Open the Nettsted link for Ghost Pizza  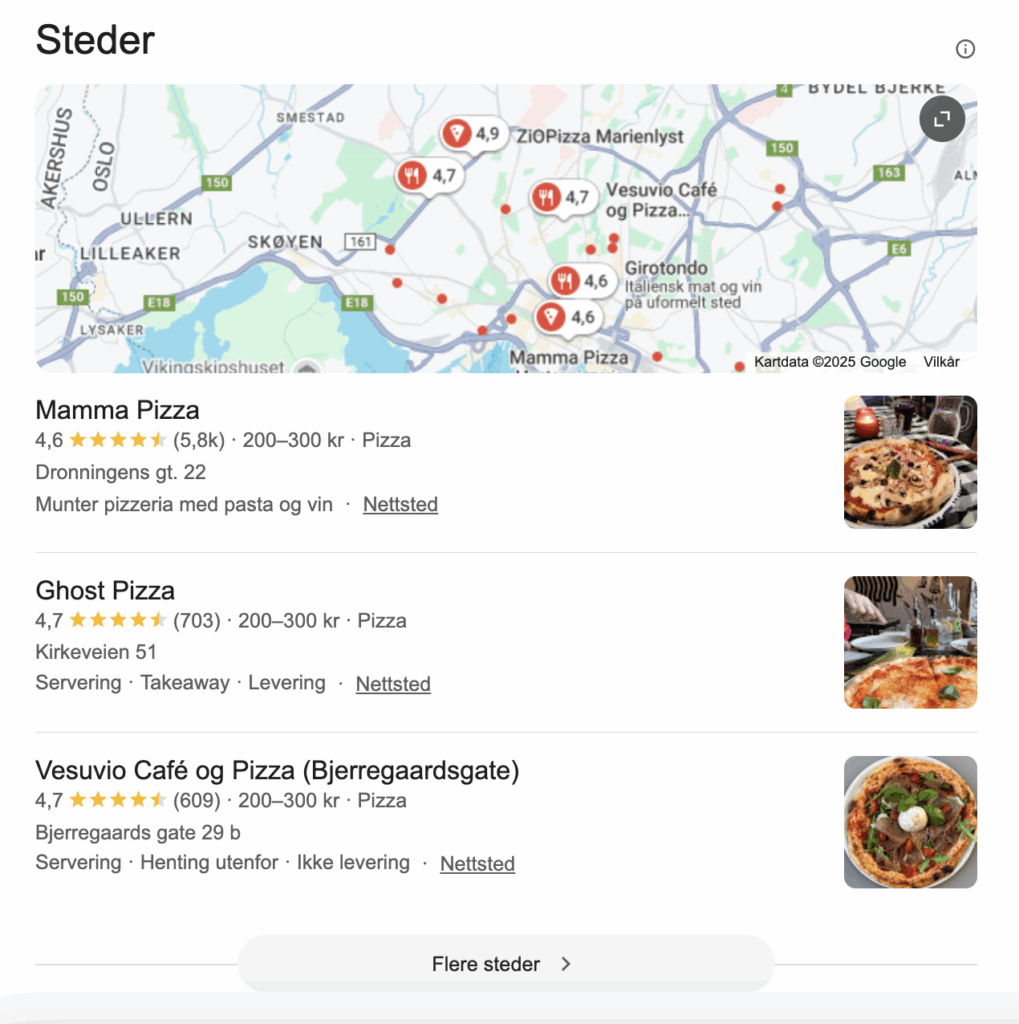click(392, 684)
